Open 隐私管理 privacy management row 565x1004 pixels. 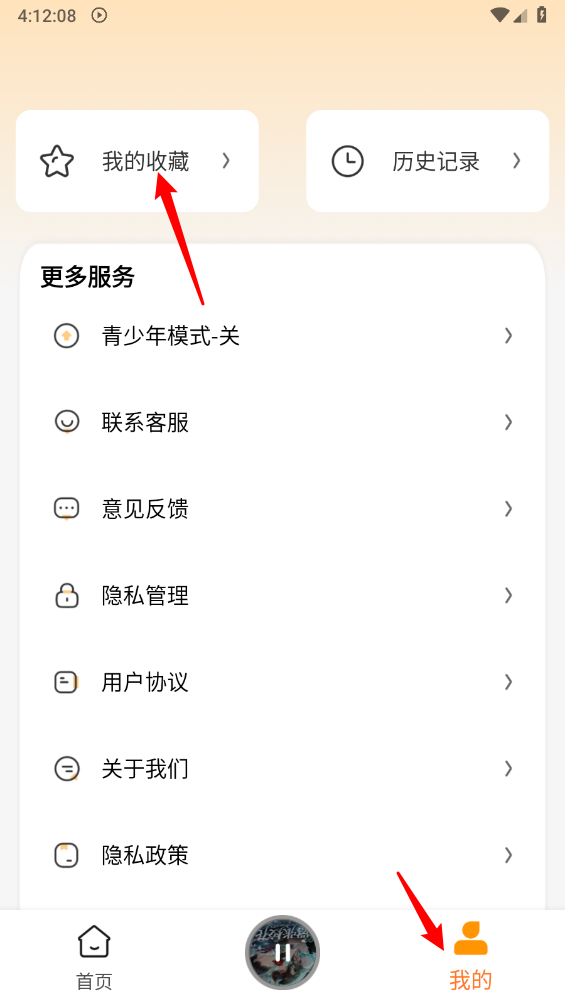(x=282, y=595)
